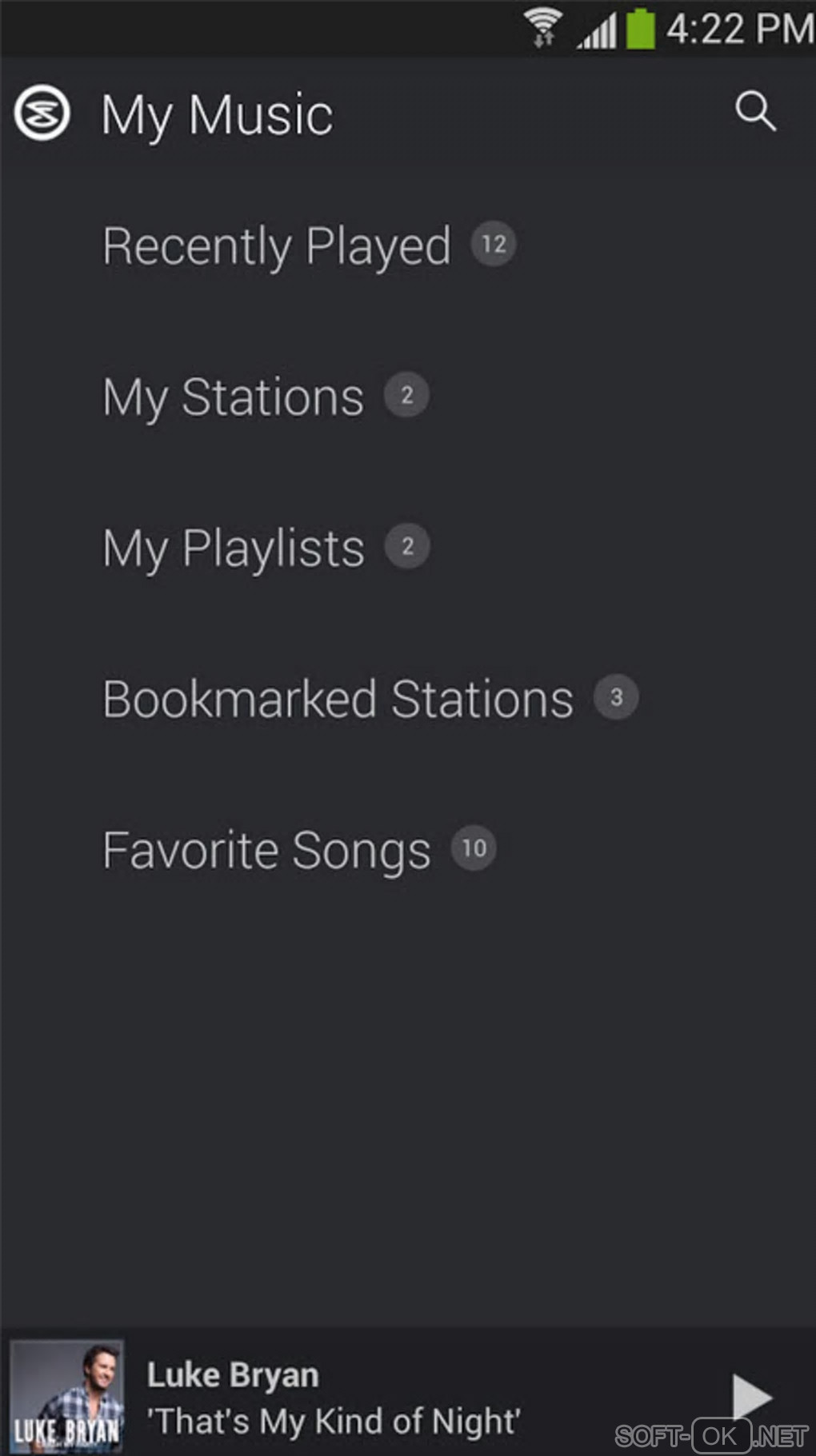Image resolution: width=816 pixels, height=1456 pixels.
Task: Play 'That's My Kind of Night'
Action: point(750,1397)
